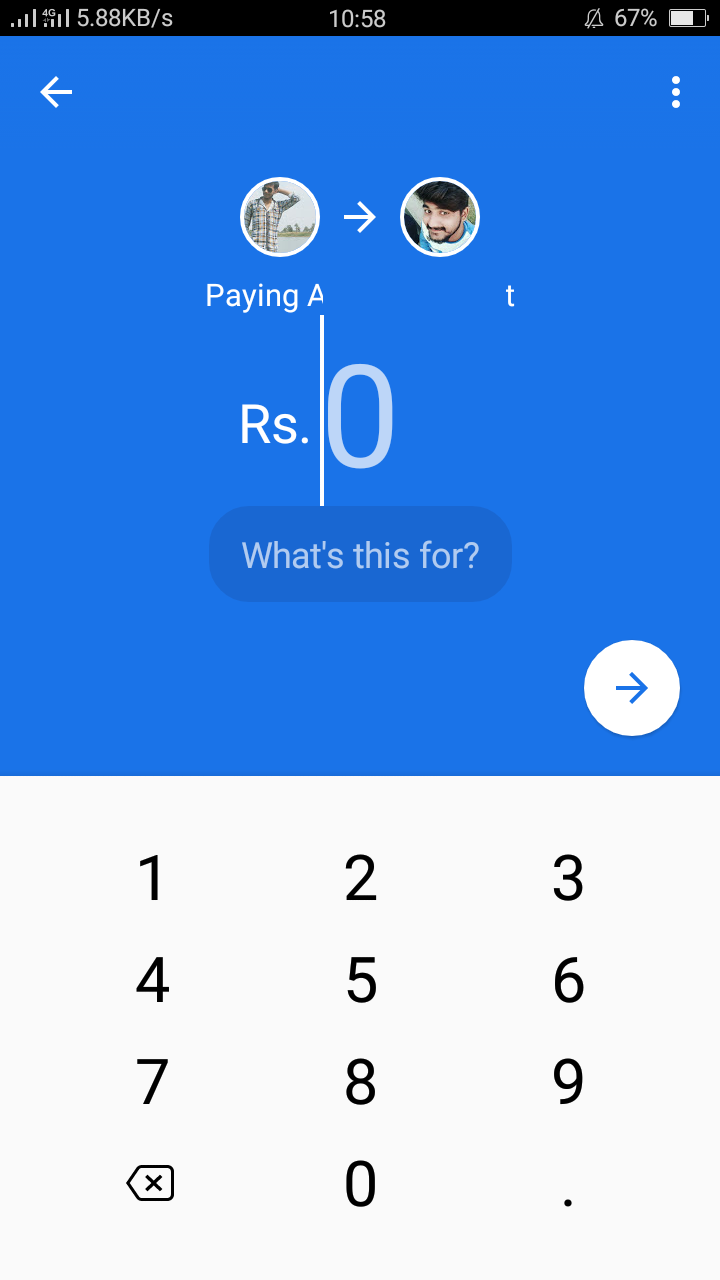The width and height of the screenshot is (720, 1280).
Task: Enter digit 1 on the keypad
Action: click(x=151, y=878)
